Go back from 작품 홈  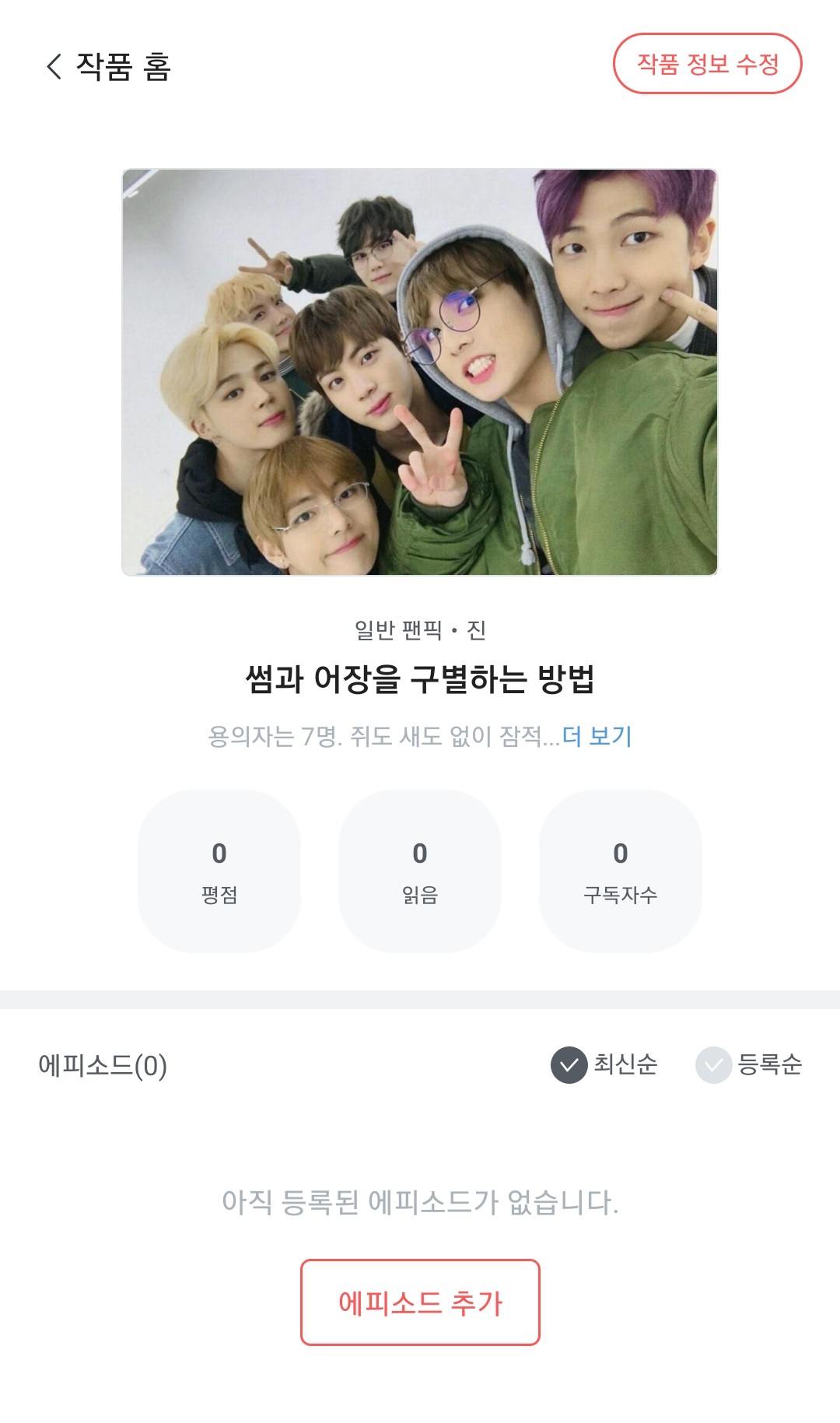pyautogui.click(x=54, y=66)
